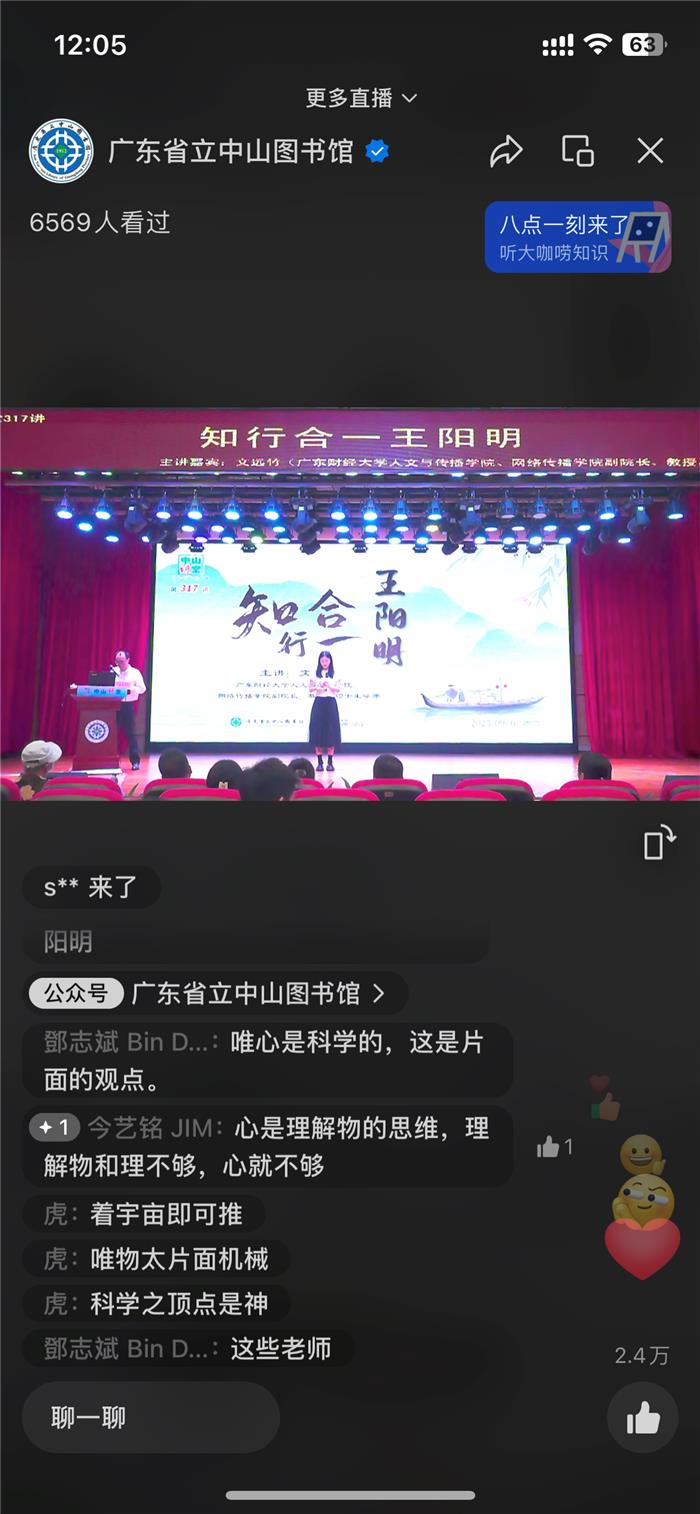
Task: Open the 八点一刻来了 banner
Action: tap(577, 237)
